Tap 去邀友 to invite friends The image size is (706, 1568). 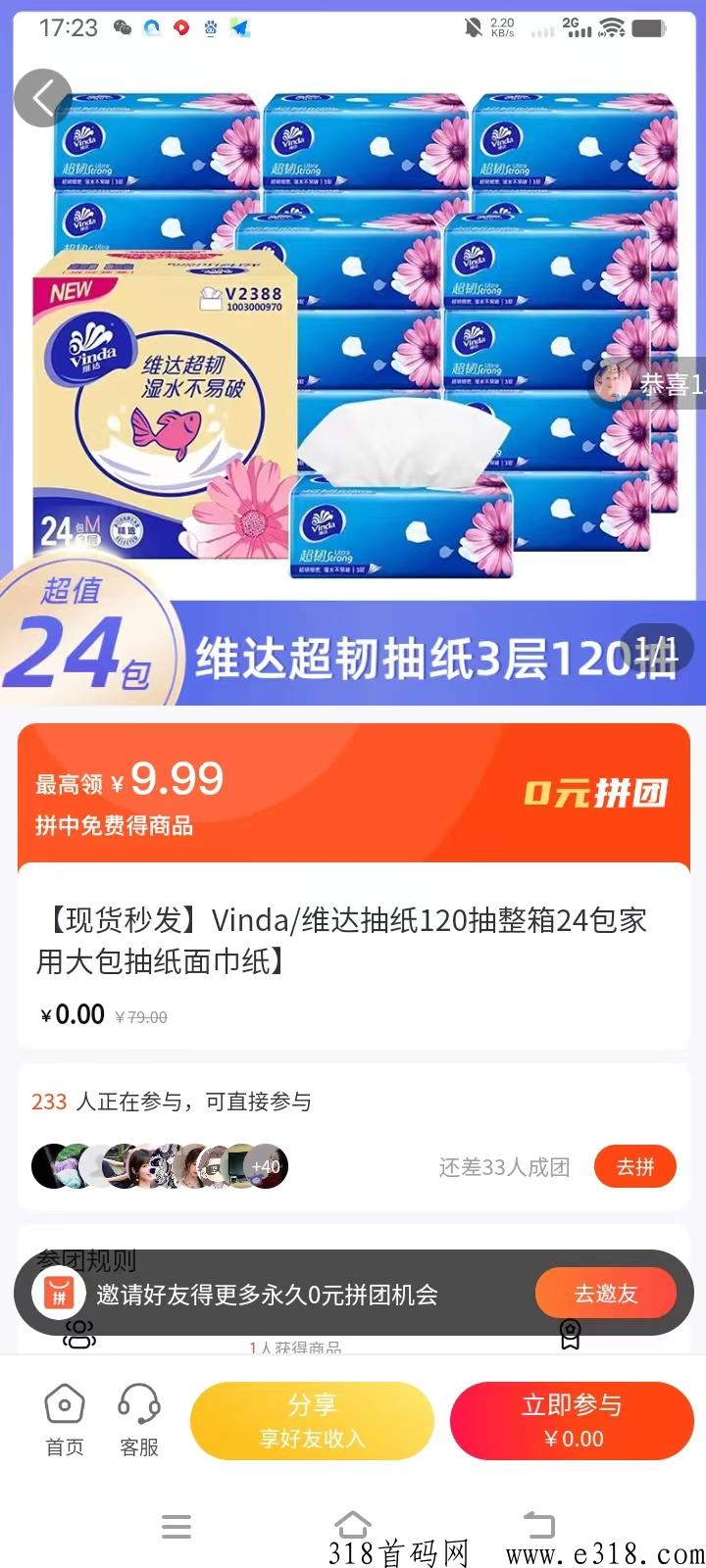606,1293
